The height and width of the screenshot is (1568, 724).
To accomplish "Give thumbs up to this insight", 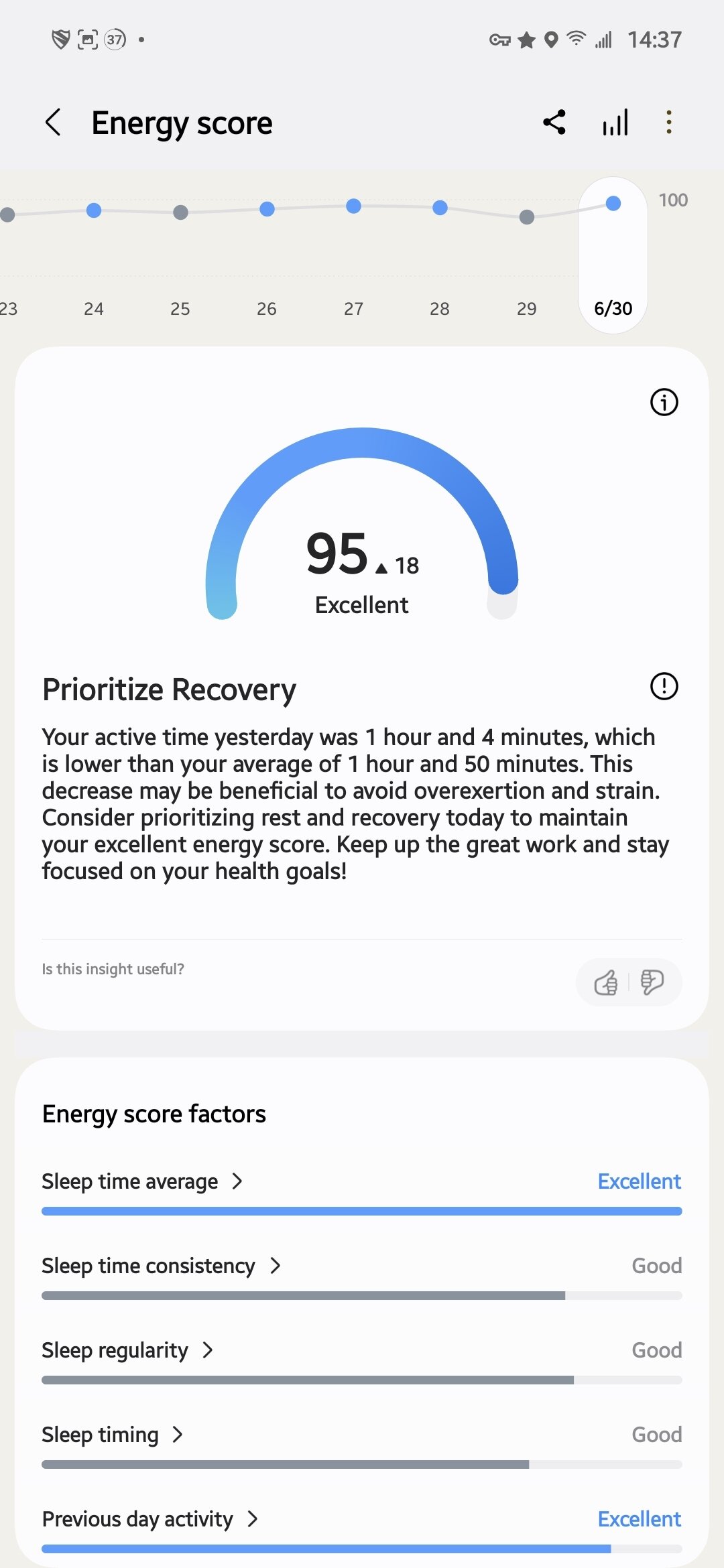I will tap(606, 983).
